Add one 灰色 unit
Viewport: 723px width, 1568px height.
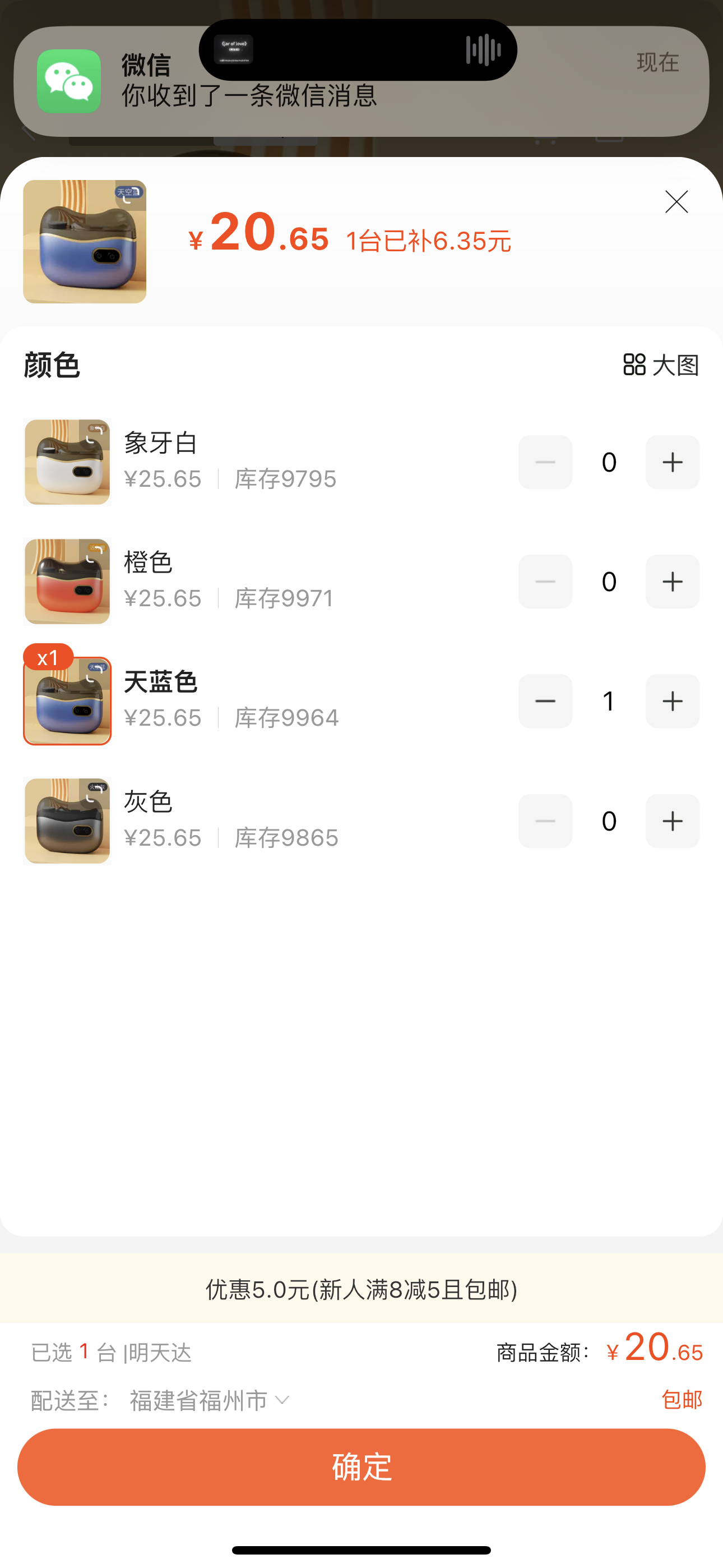point(672,821)
